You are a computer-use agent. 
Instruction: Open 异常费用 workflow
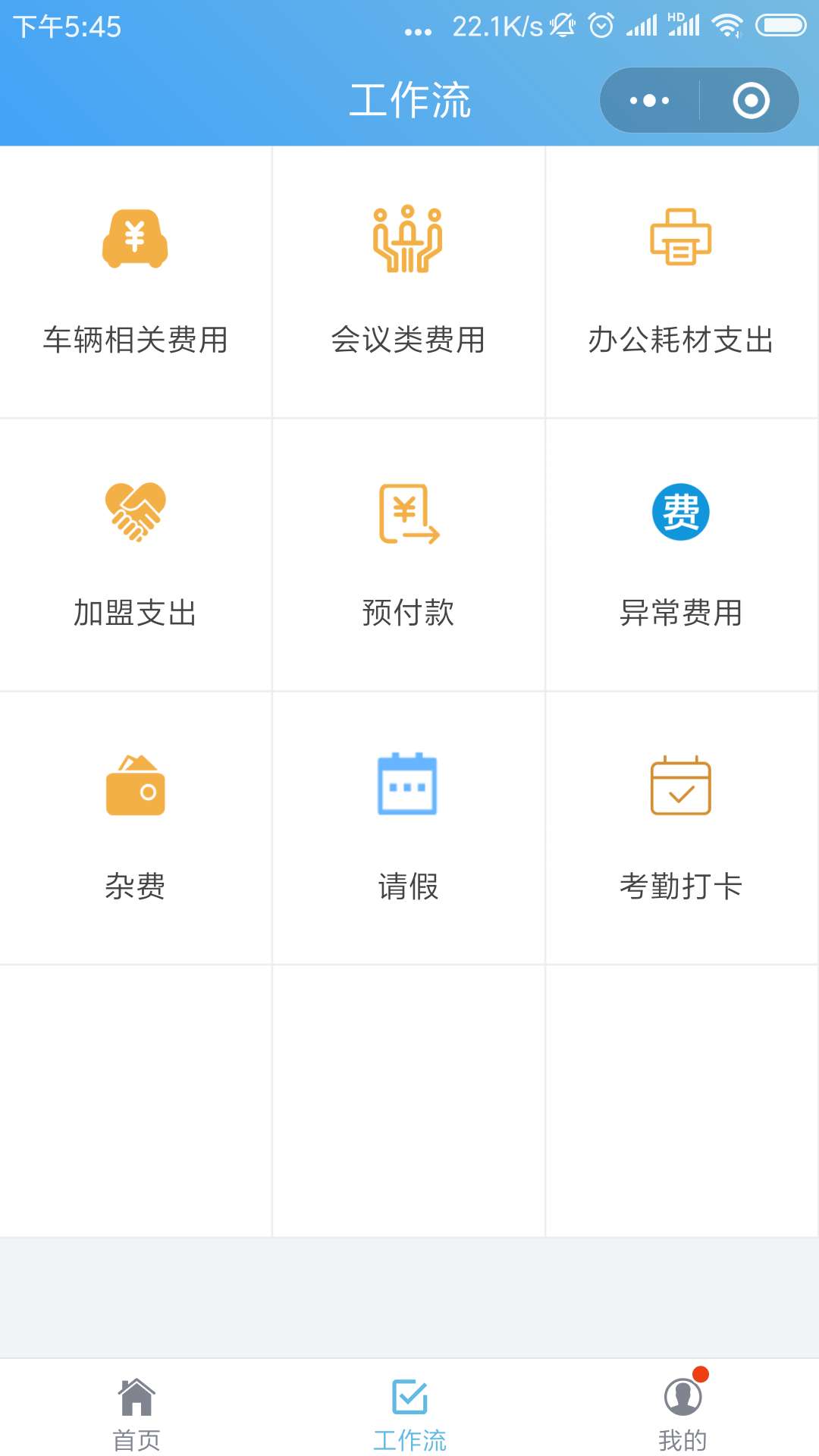pos(682,555)
